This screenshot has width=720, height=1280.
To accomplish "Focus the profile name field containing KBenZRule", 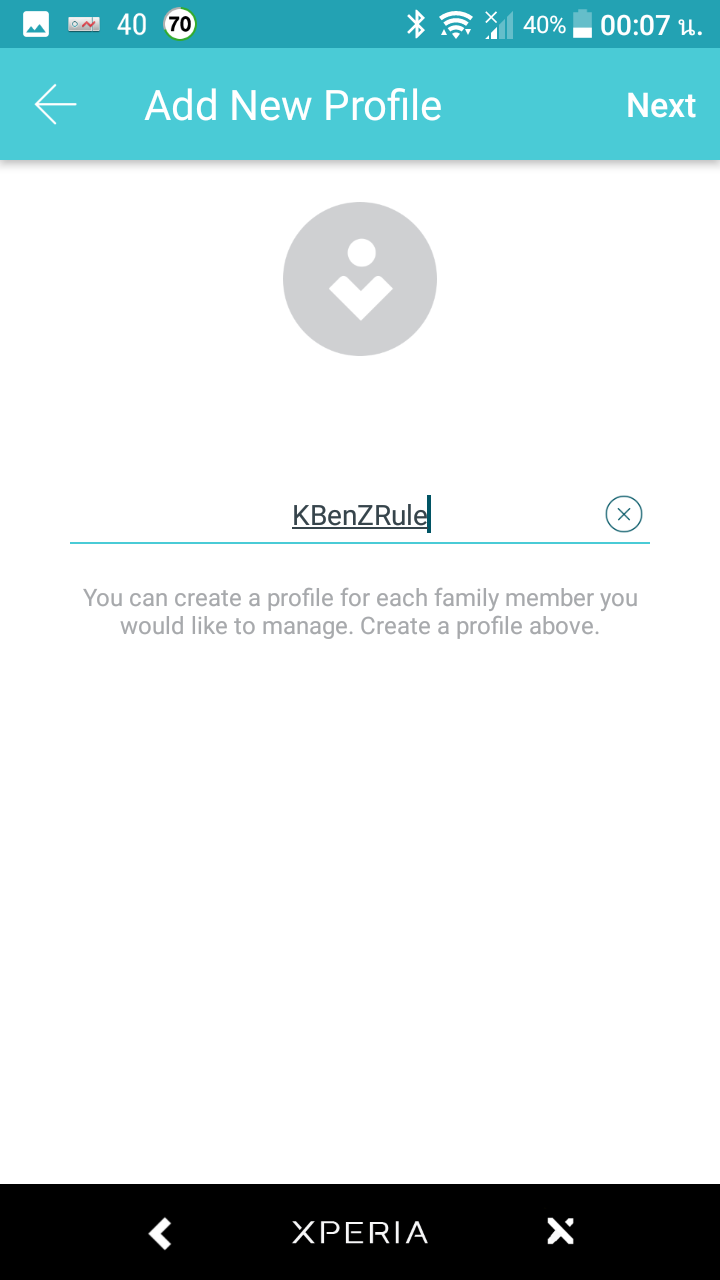I will (x=336, y=515).
